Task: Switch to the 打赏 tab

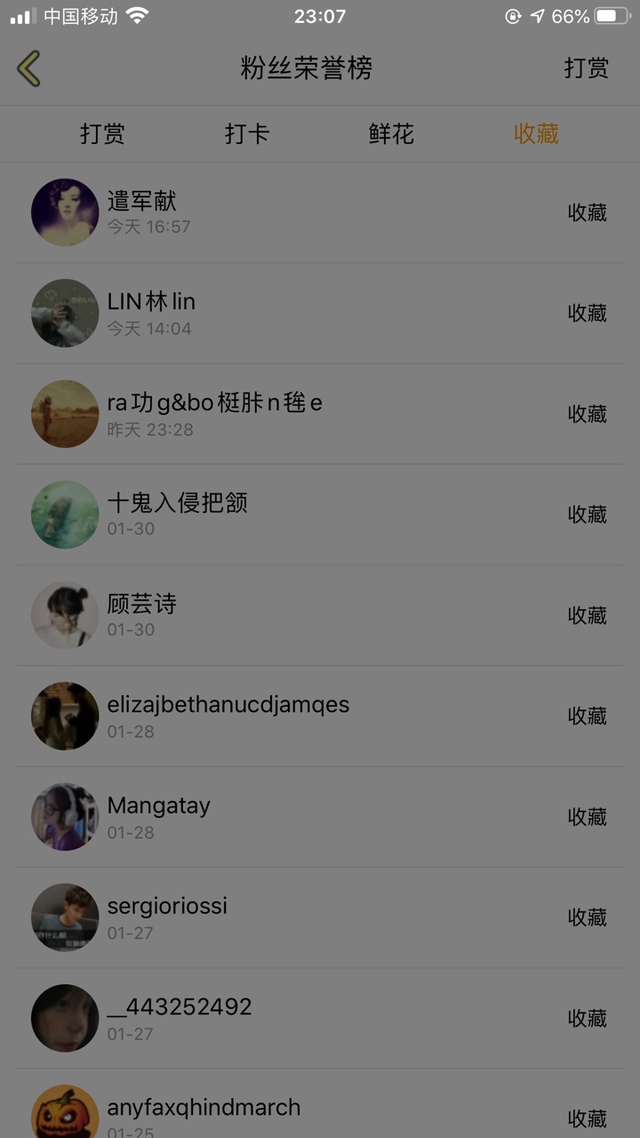Action: click(x=102, y=134)
